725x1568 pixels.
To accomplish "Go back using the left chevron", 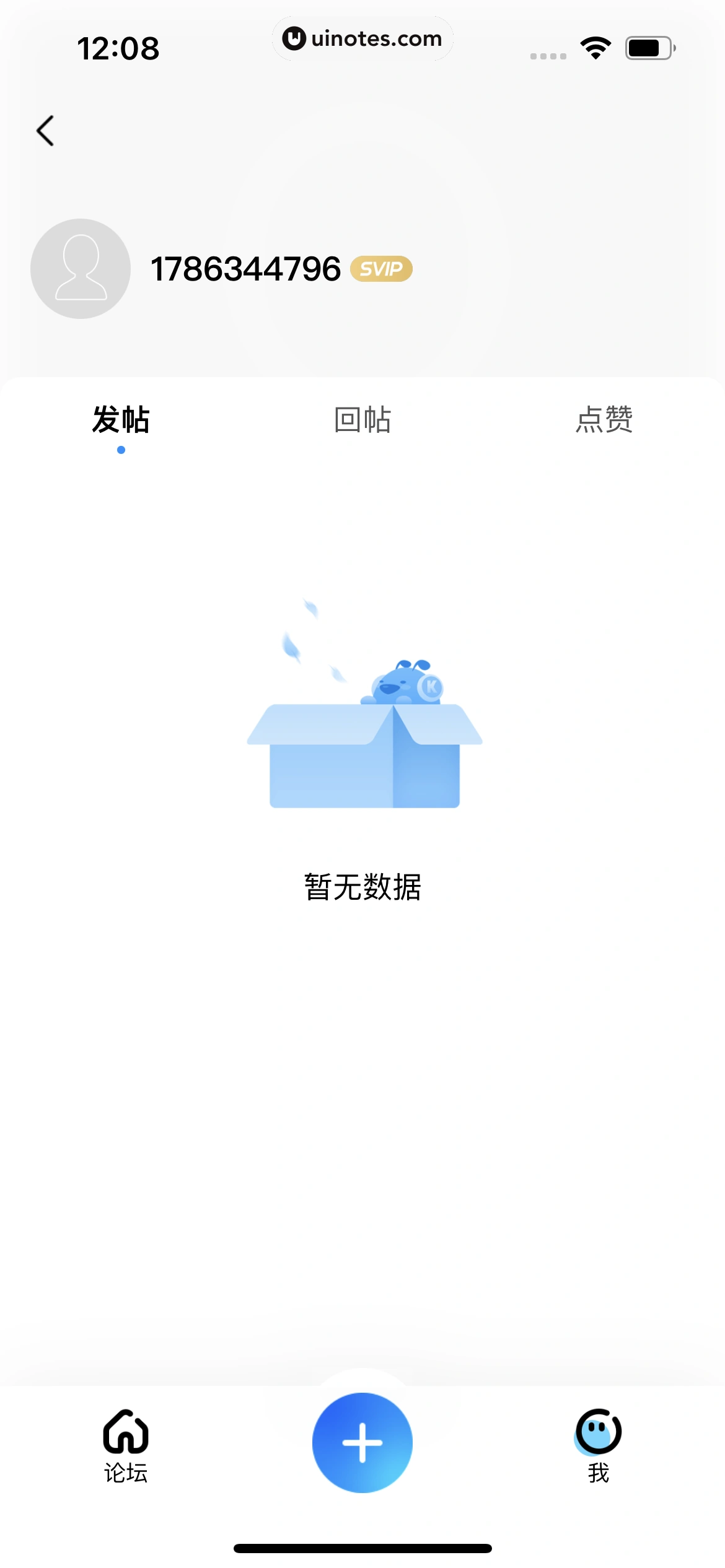I will coord(45,131).
